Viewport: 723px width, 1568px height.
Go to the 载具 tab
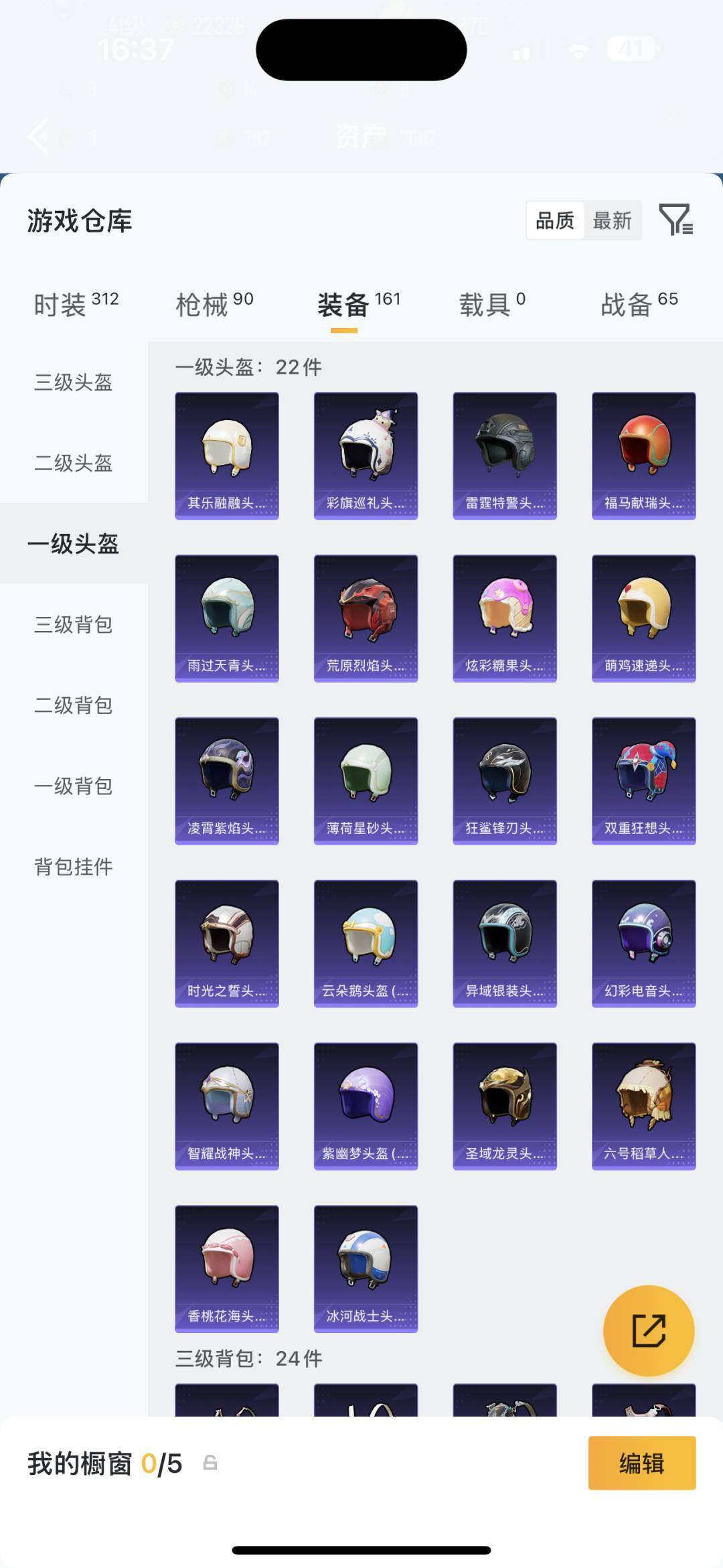(x=492, y=304)
